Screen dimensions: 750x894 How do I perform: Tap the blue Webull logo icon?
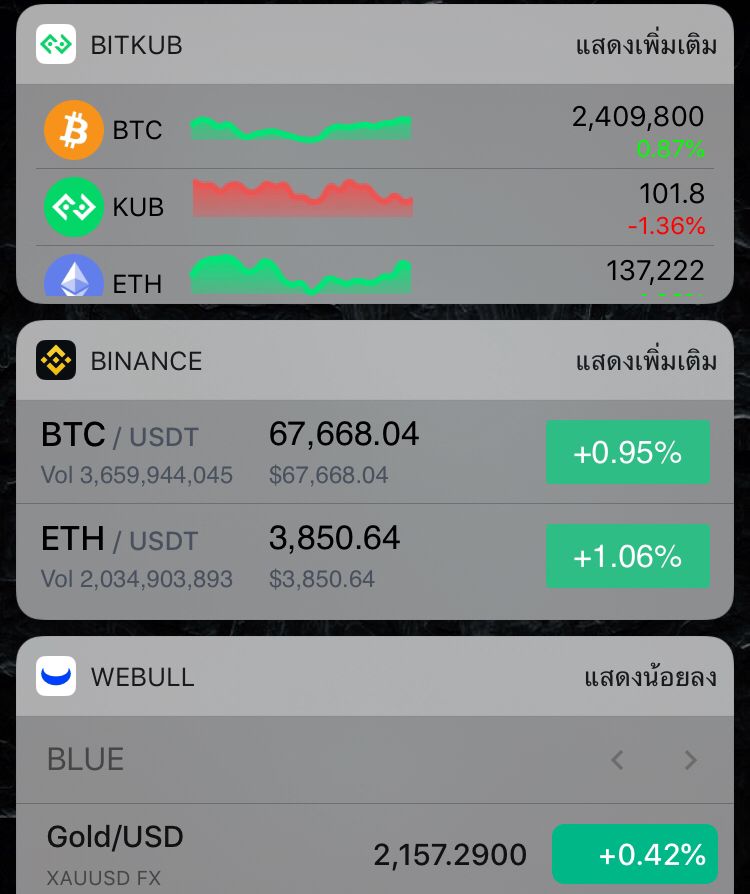point(56,676)
